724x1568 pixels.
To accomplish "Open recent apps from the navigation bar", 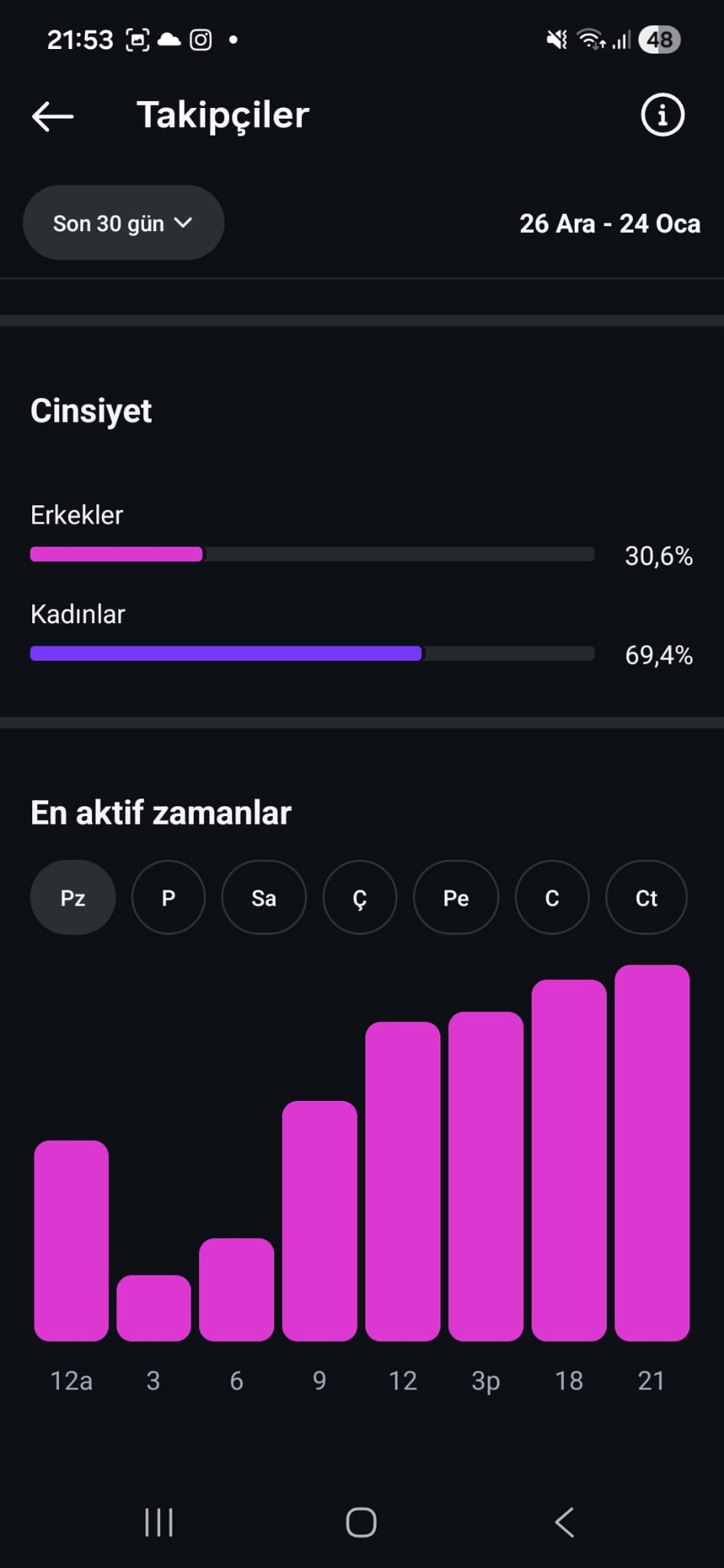I will point(159,1523).
